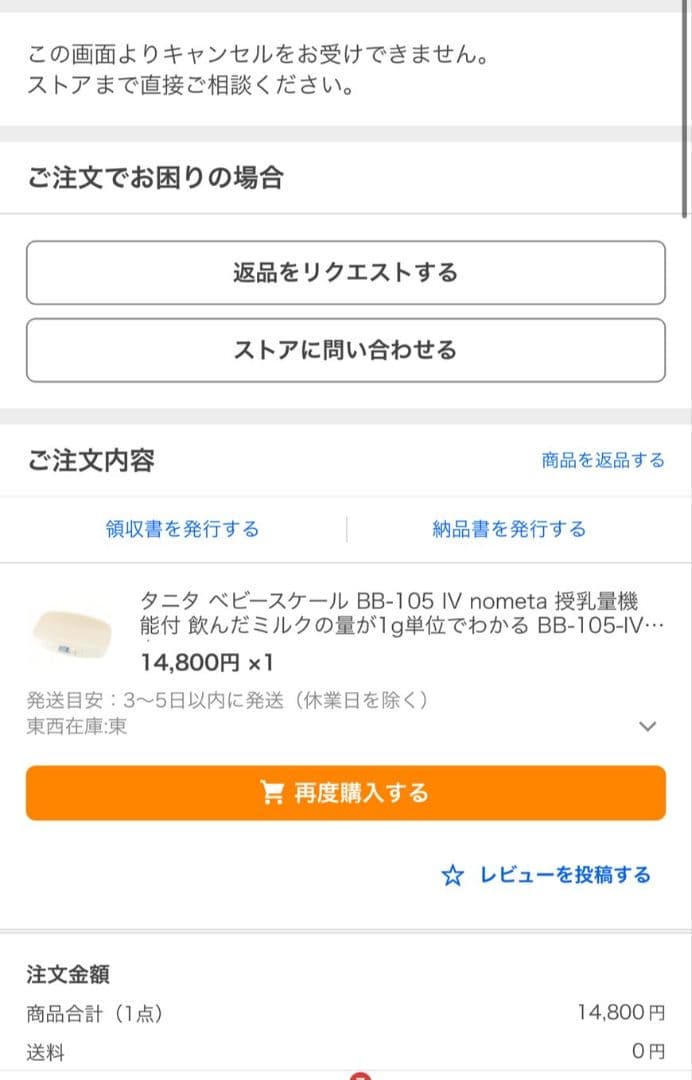Image resolution: width=692 pixels, height=1080 pixels.
Task: Contact the store via ストアに問い合わせる
Action: click(345, 350)
